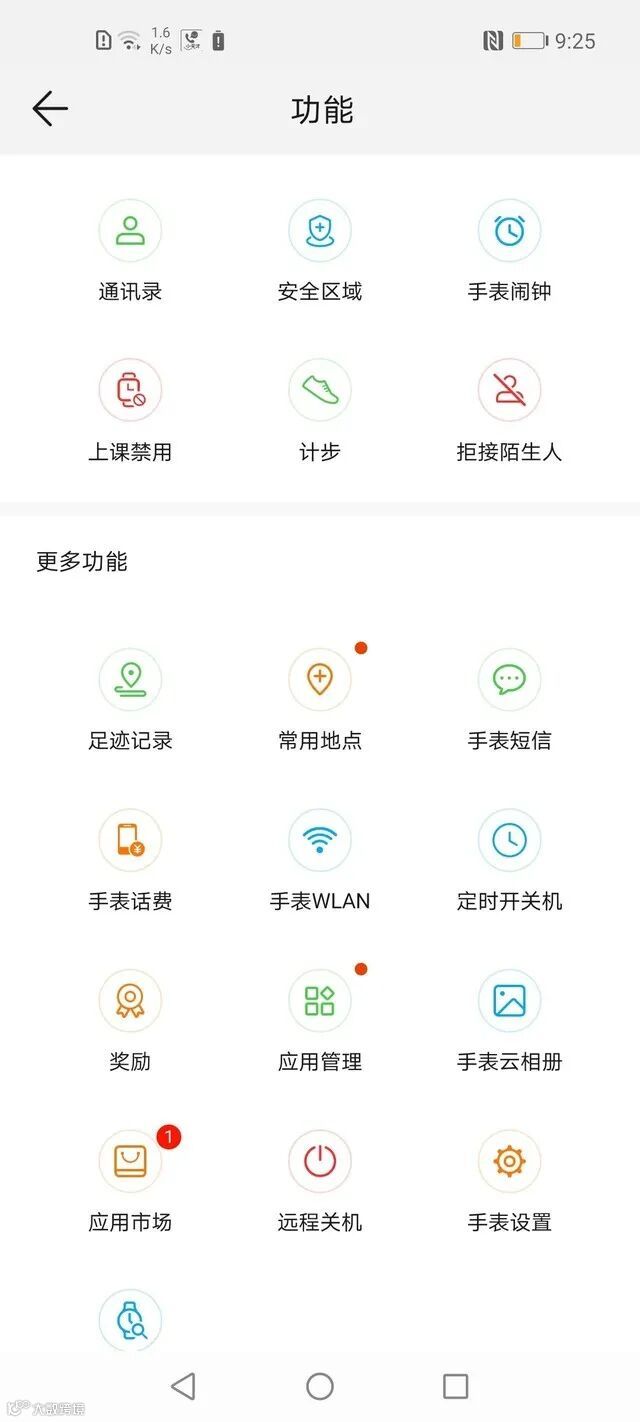640x1422 pixels.
Task: Open 奖励 rewards
Action: click(130, 1001)
